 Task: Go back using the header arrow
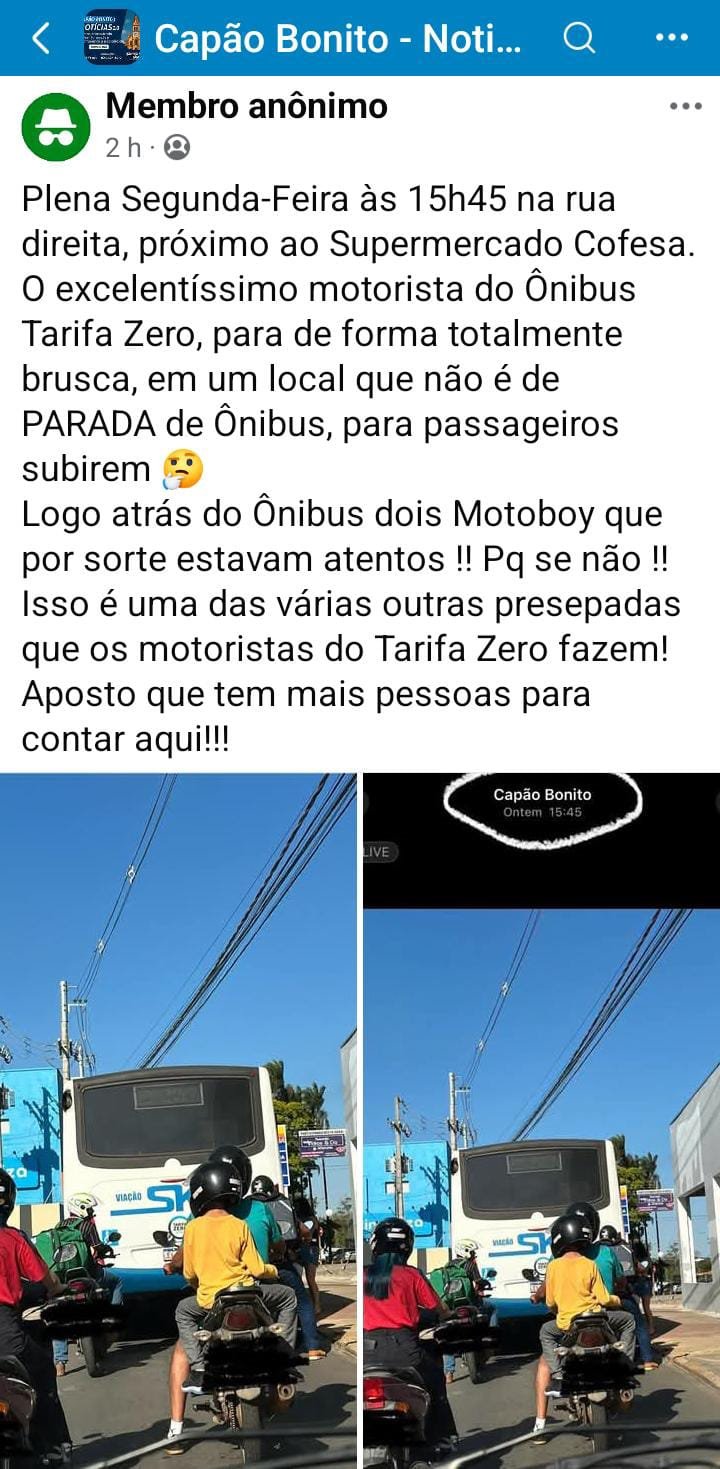[x=41, y=38]
